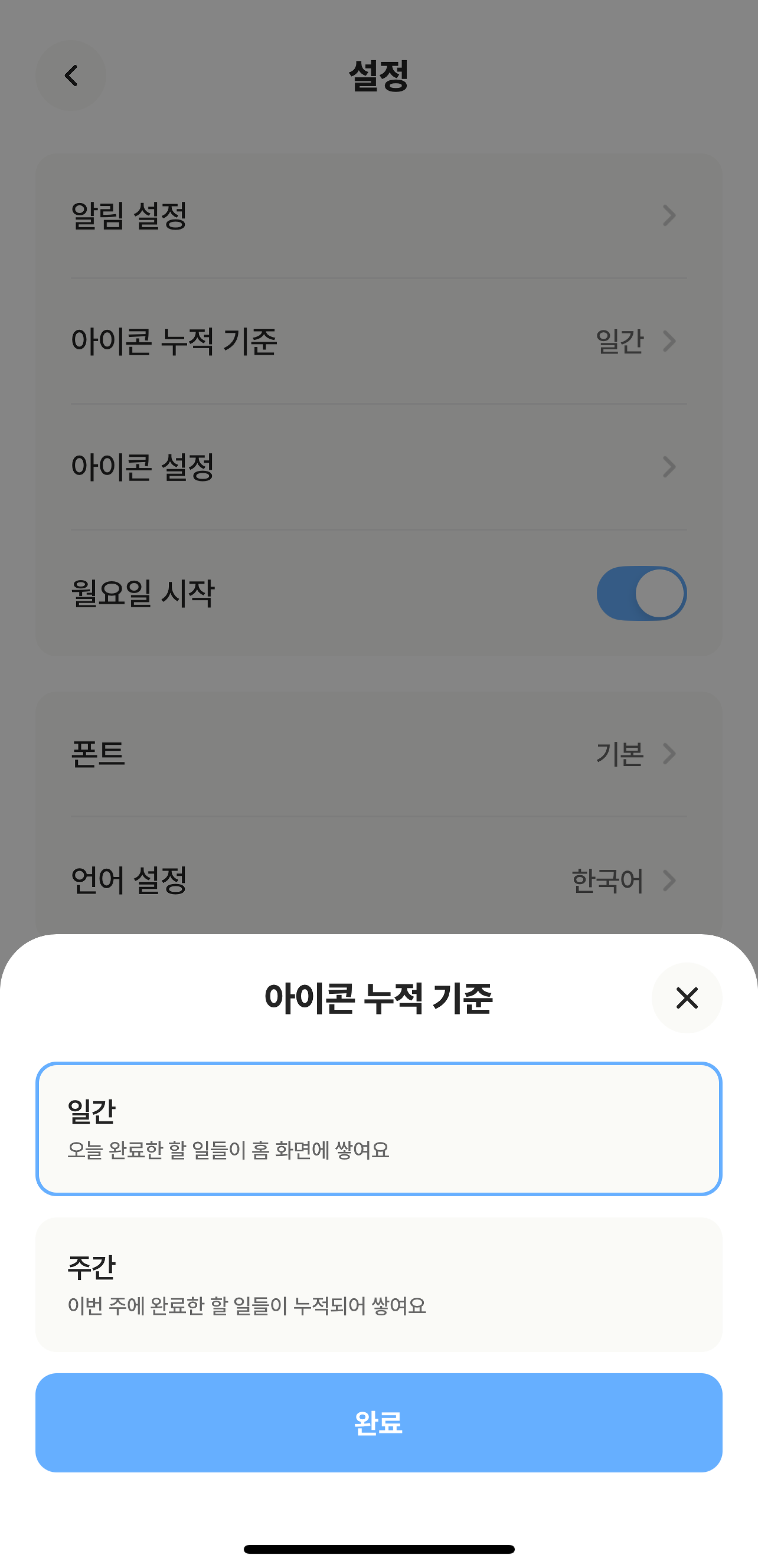
Task: Close the 아이콘 누적 기준 sheet
Action: 686,997
